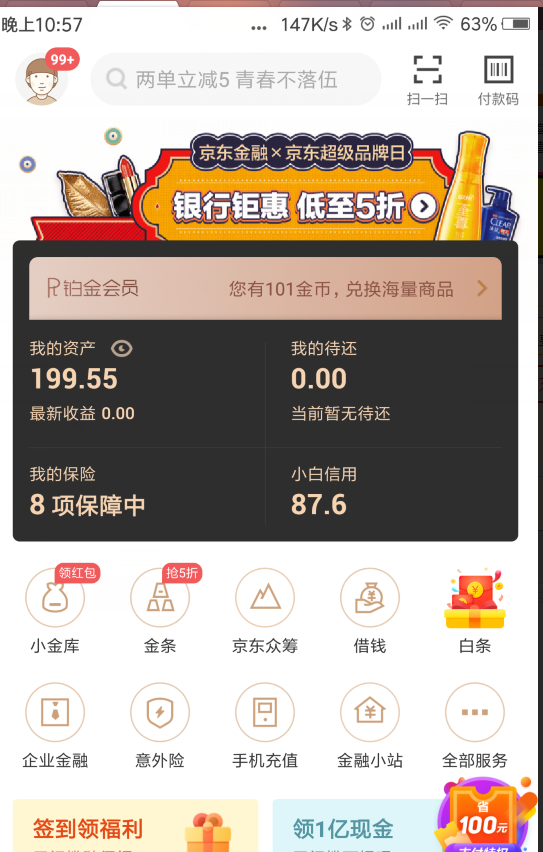Image resolution: width=543 pixels, height=852 pixels.
Task: Show 全部服务 all services
Action: pos(475,725)
